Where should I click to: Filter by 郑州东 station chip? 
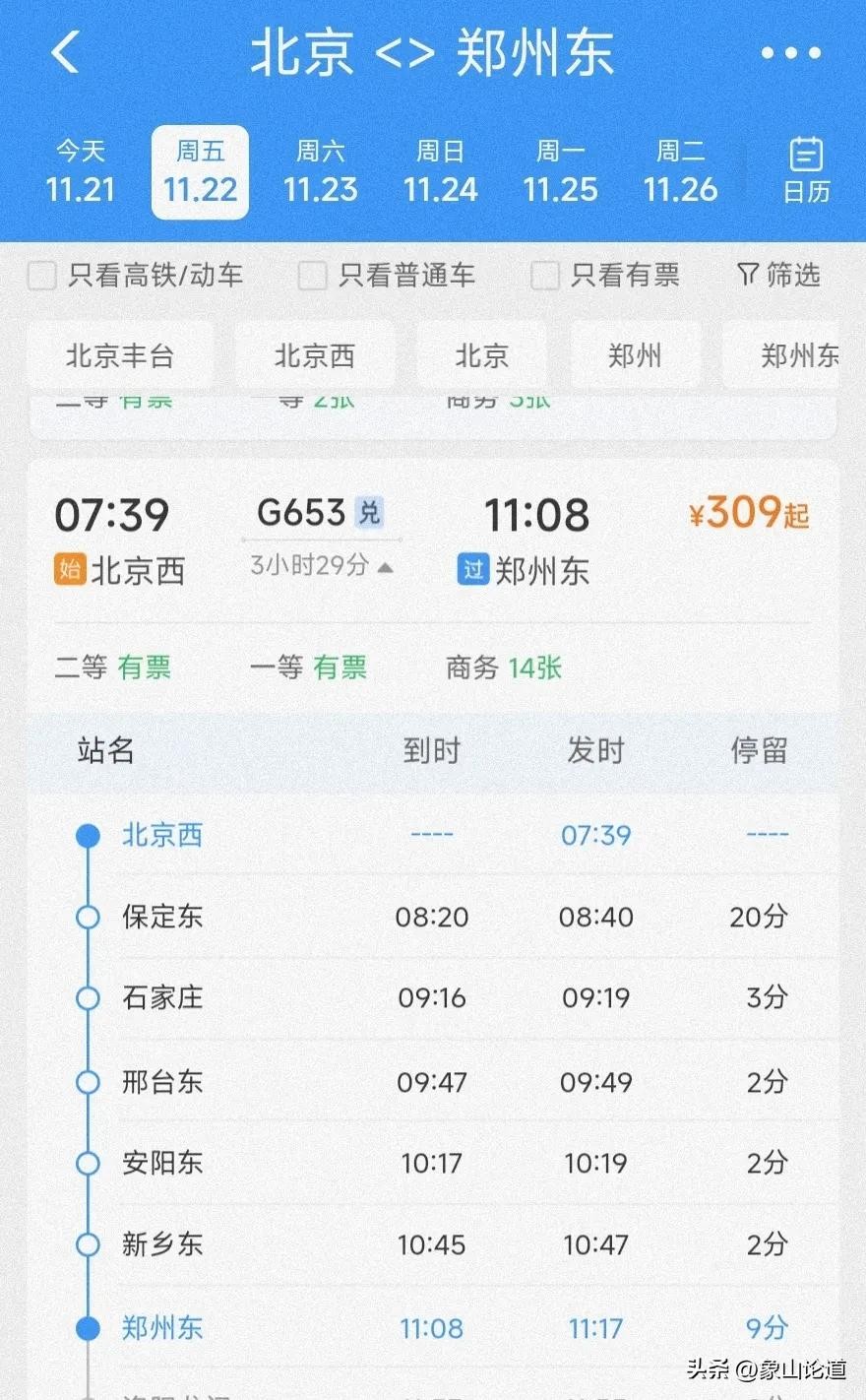pyautogui.click(x=798, y=355)
